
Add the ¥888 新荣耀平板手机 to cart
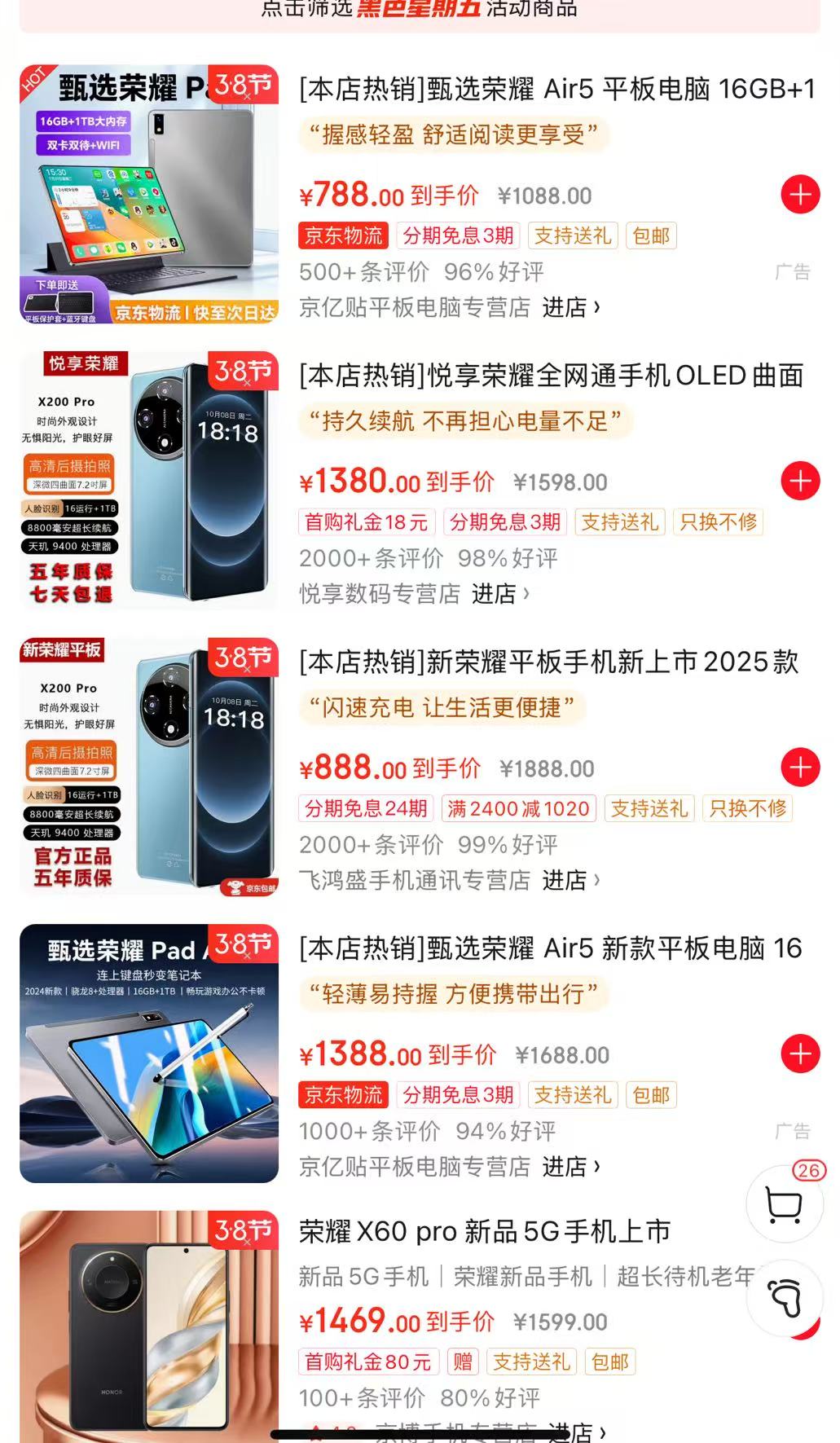[x=800, y=768]
